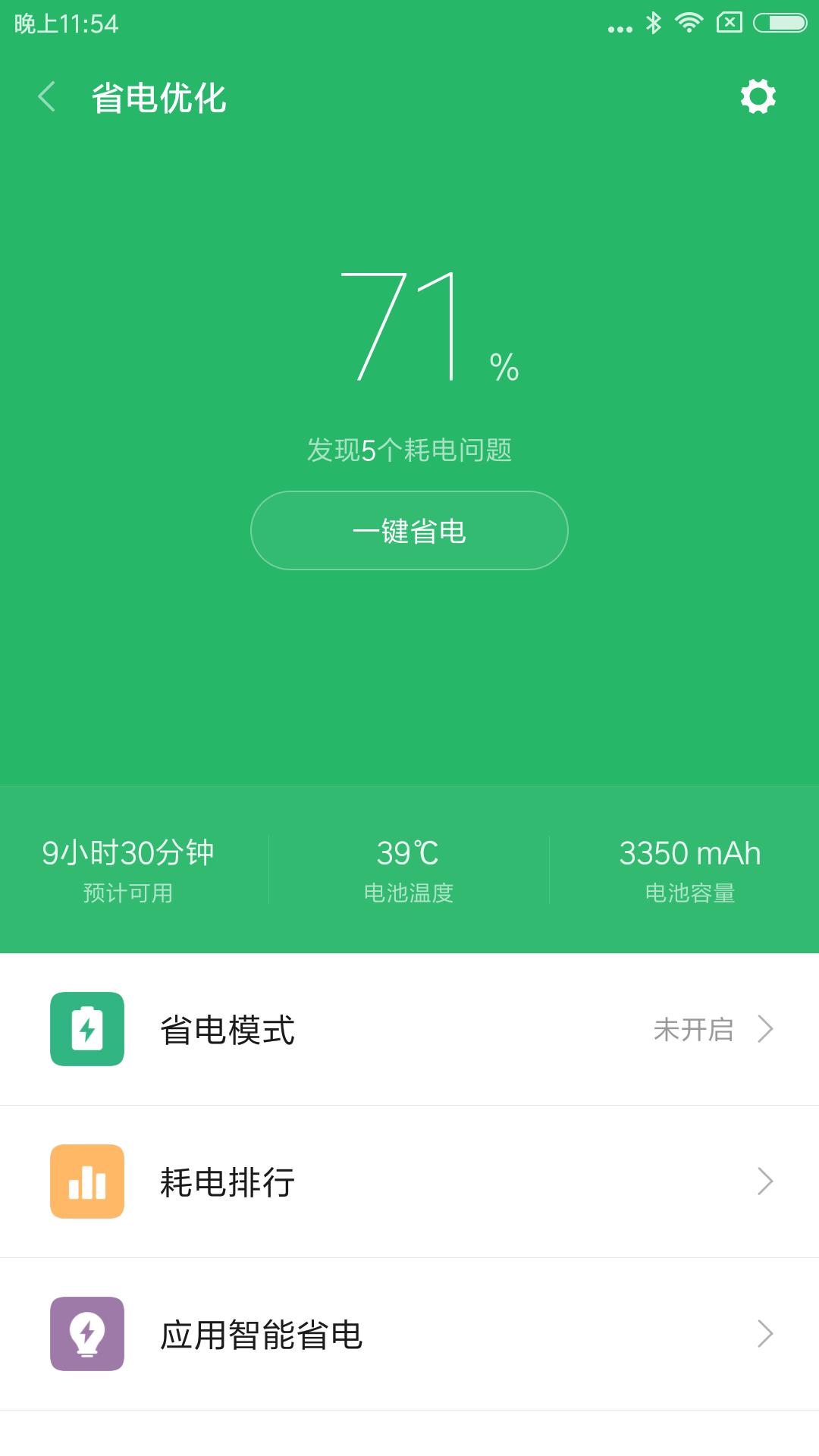Open the battery saver settings gear
Screen dimensions: 819x1456
pos(757,97)
